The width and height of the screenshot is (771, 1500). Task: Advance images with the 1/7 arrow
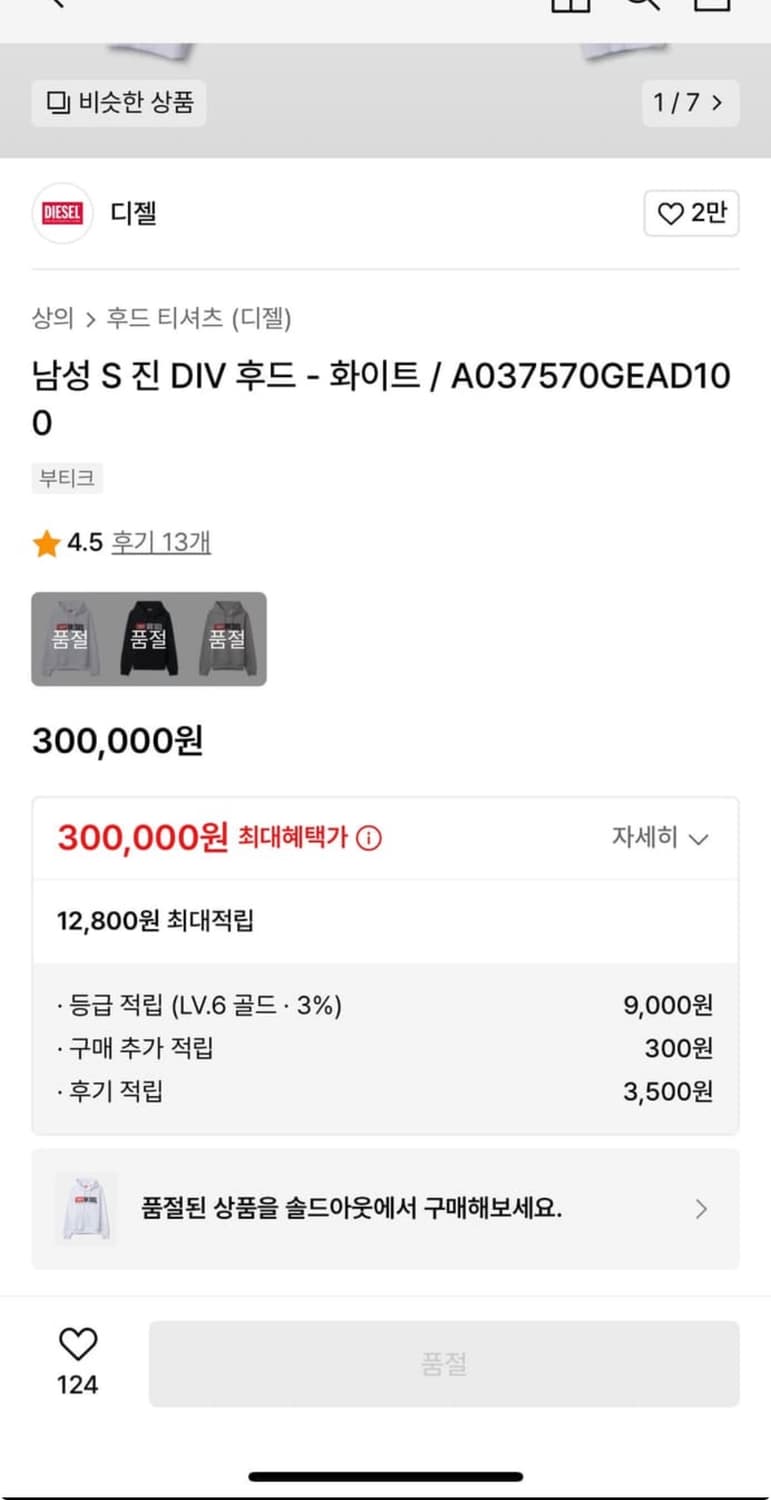pyautogui.click(x=716, y=103)
